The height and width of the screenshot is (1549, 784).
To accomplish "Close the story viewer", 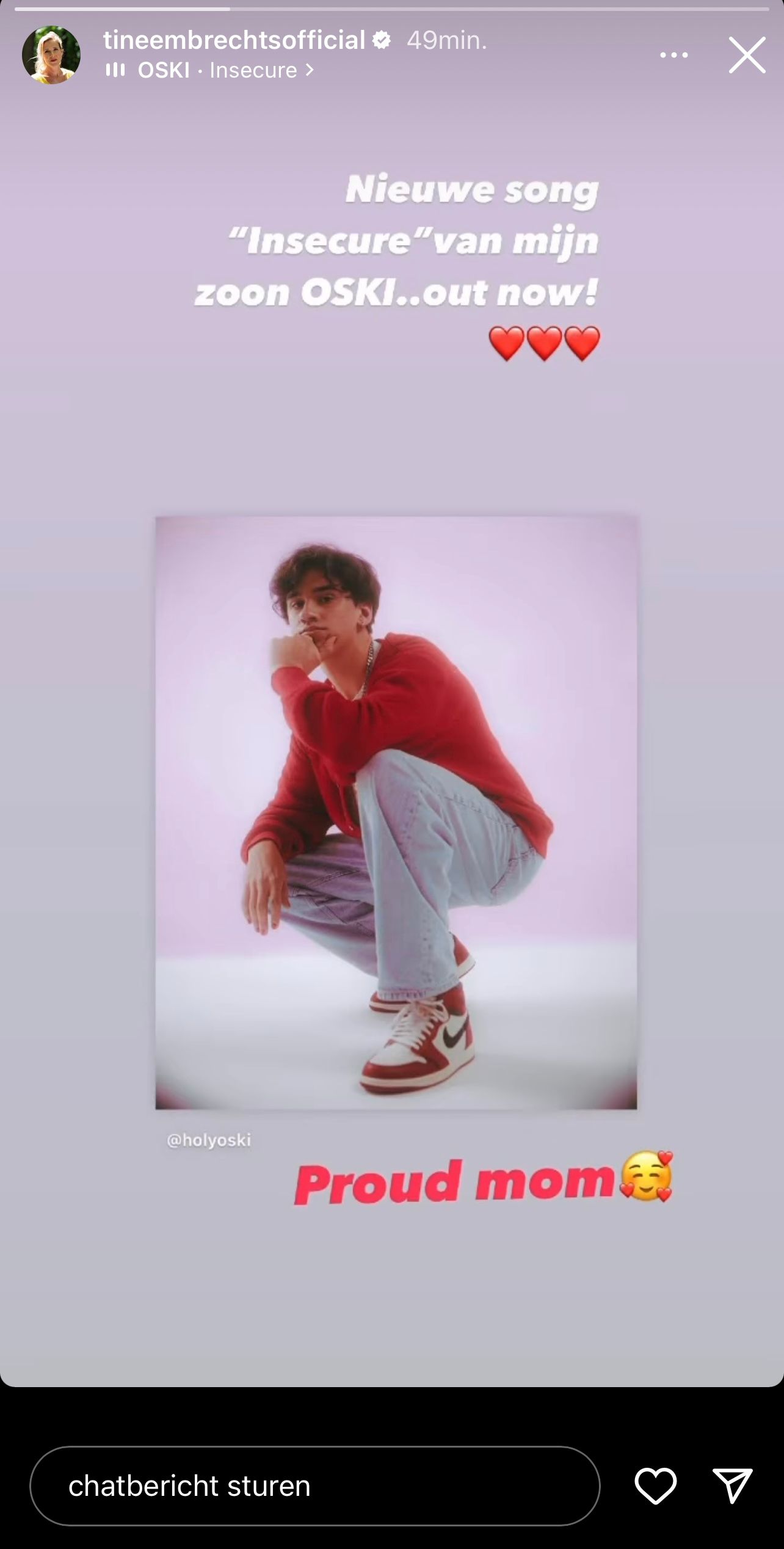I will click(x=747, y=55).
